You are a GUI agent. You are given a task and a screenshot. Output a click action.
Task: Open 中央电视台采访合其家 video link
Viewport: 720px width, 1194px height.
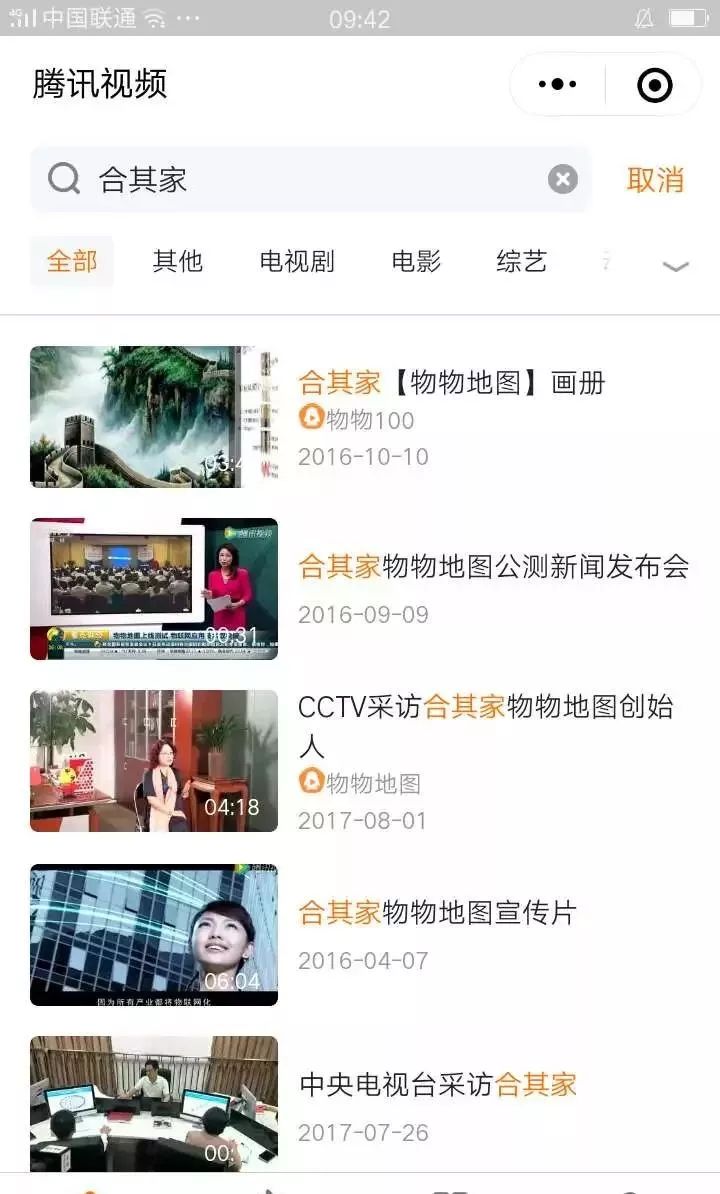[438, 1086]
